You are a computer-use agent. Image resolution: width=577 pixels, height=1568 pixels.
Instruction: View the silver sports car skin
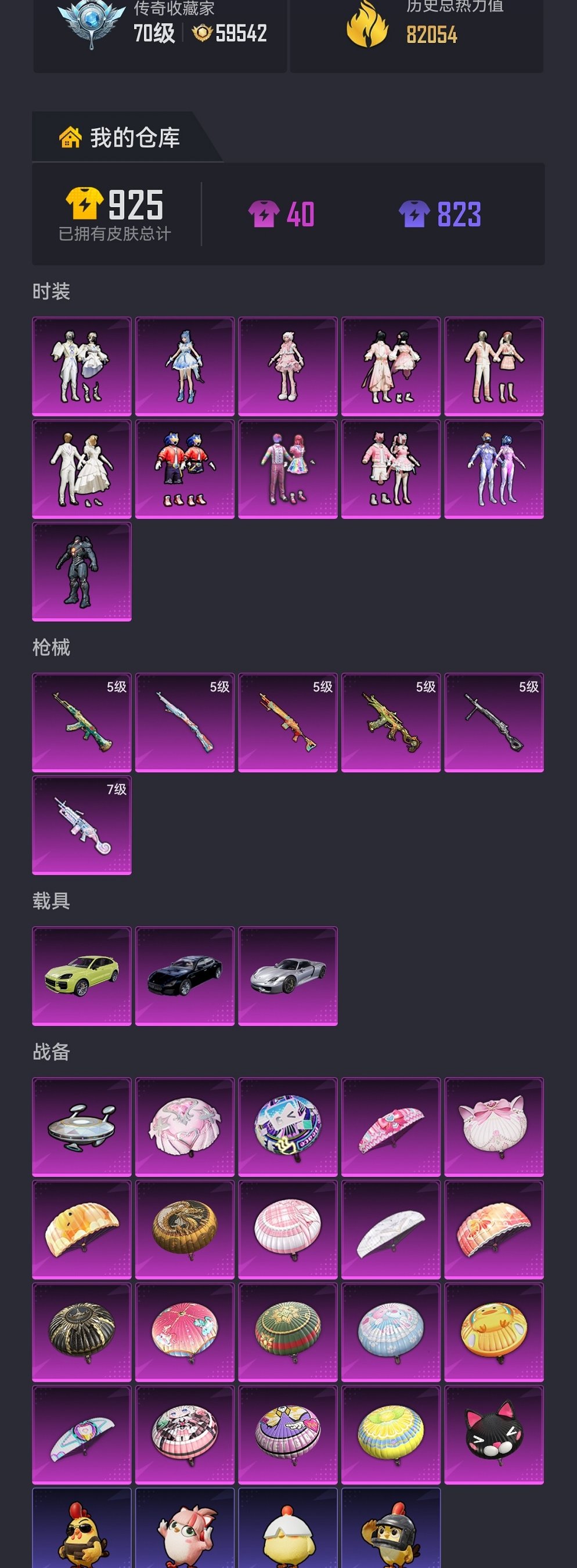click(x=288, y=976)
